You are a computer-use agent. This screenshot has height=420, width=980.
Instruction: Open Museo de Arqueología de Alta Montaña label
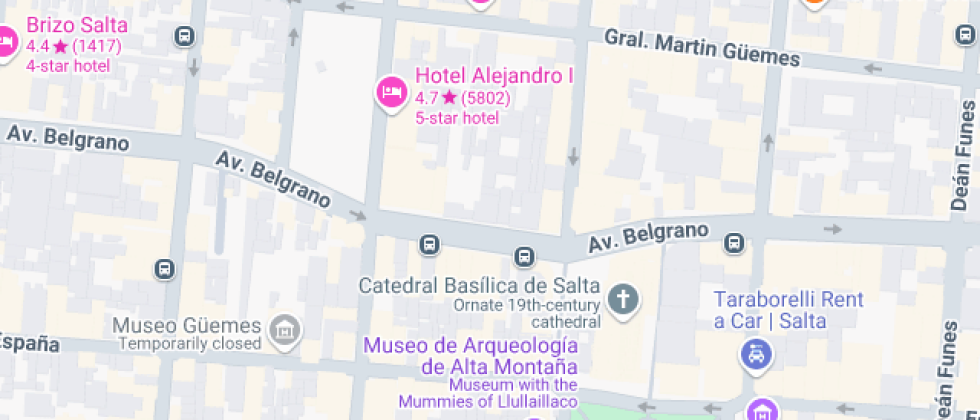[x=470, y=356]
